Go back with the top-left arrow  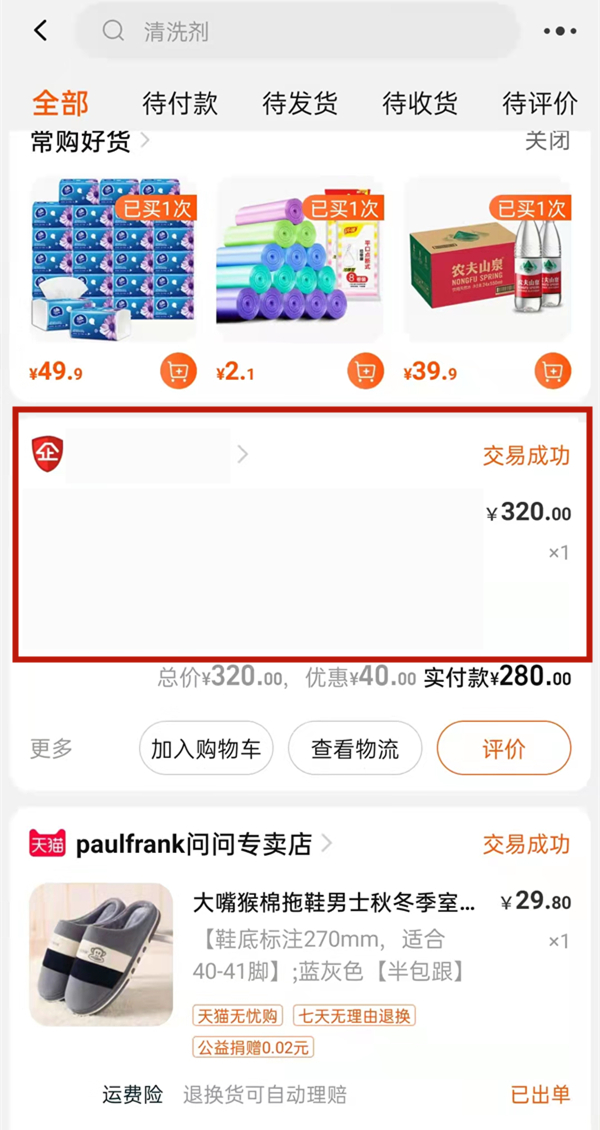41,31
